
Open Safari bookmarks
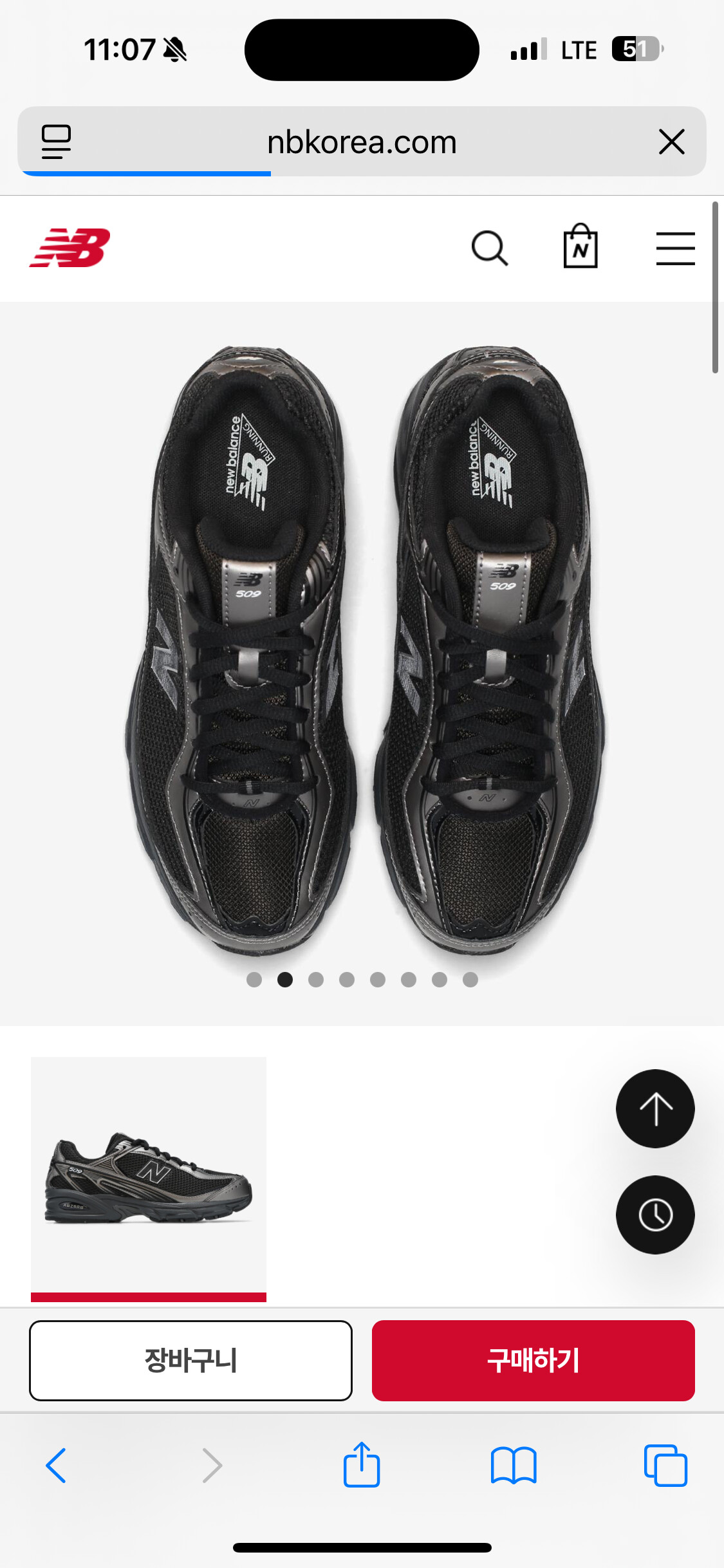click(513, 1465)
